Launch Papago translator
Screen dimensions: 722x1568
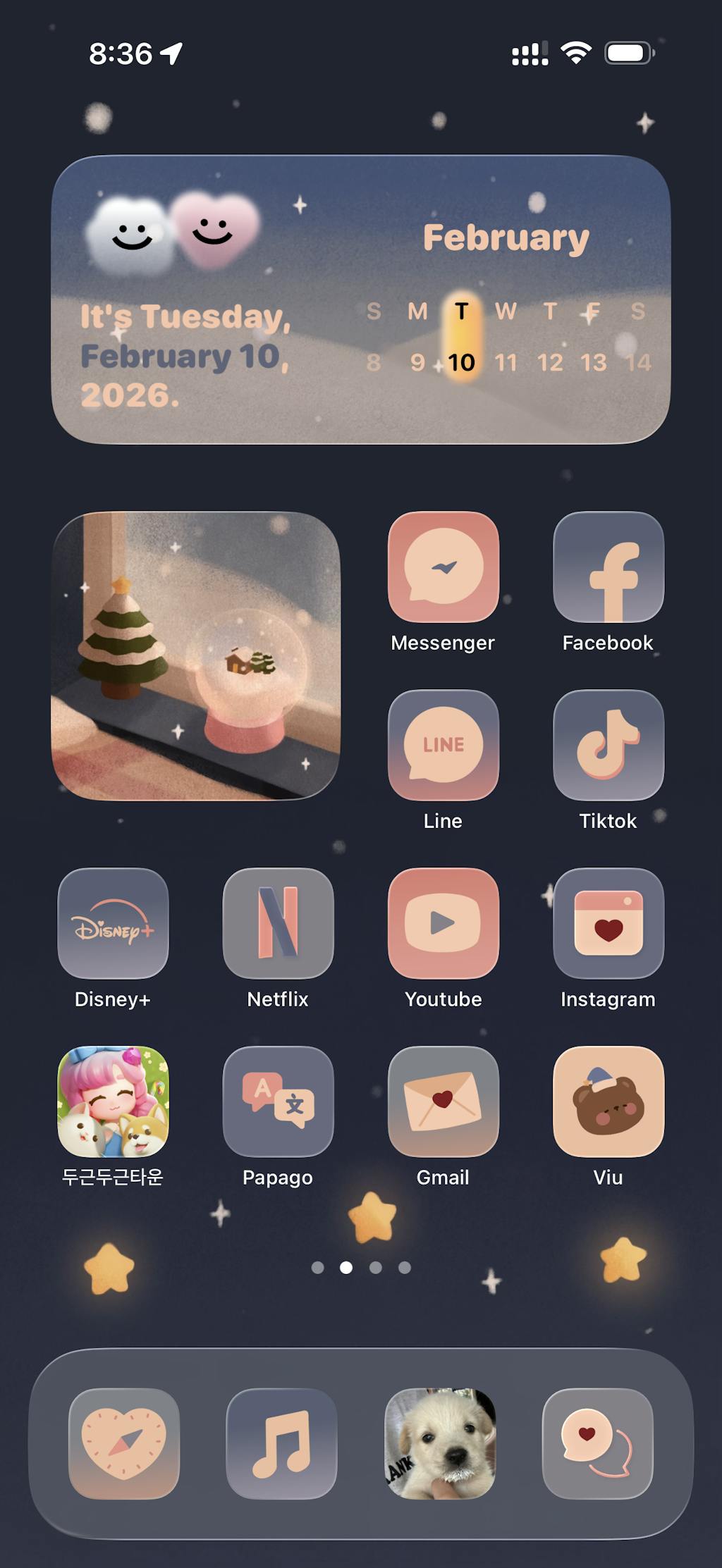pyautogui.click(x=278, y=1101)
